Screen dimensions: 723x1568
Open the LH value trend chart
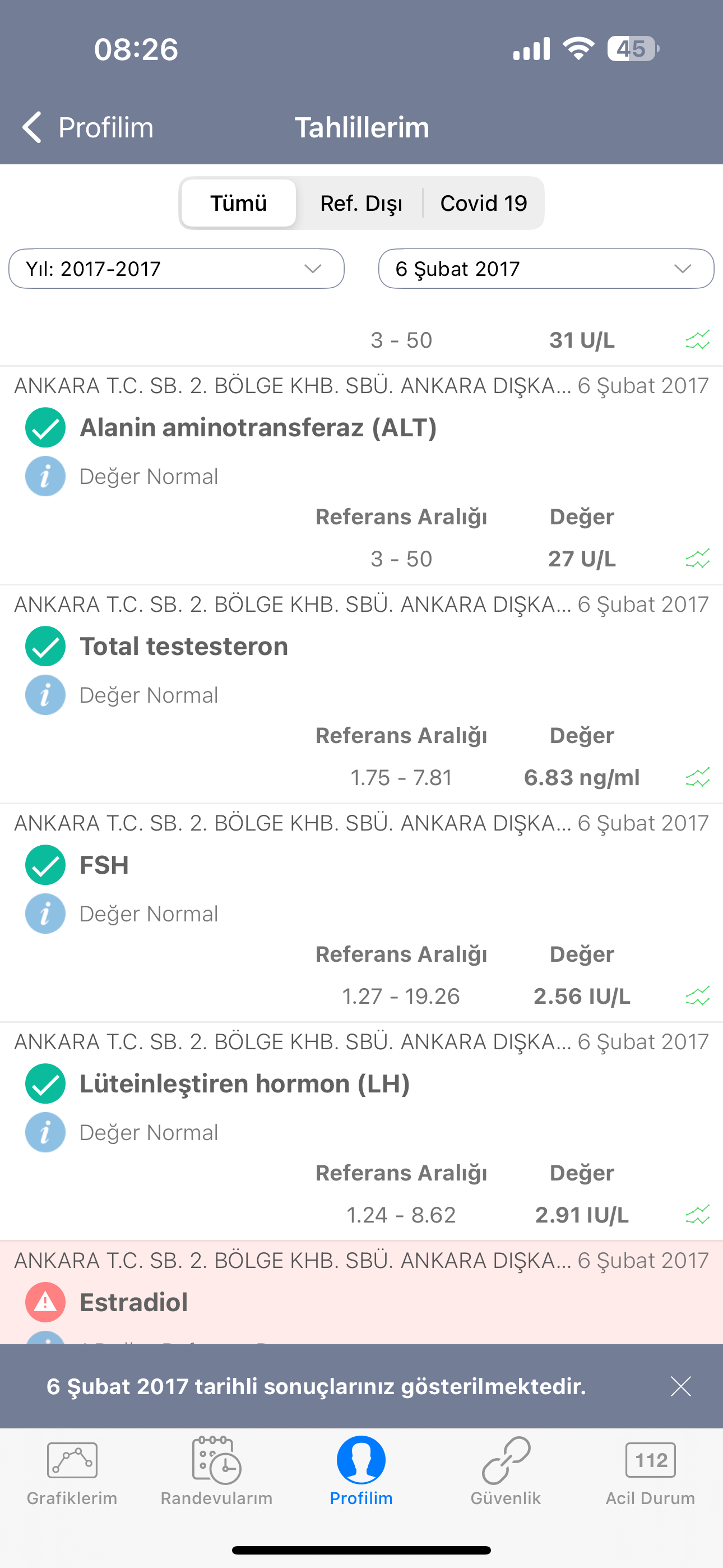tap(697, 1215)
